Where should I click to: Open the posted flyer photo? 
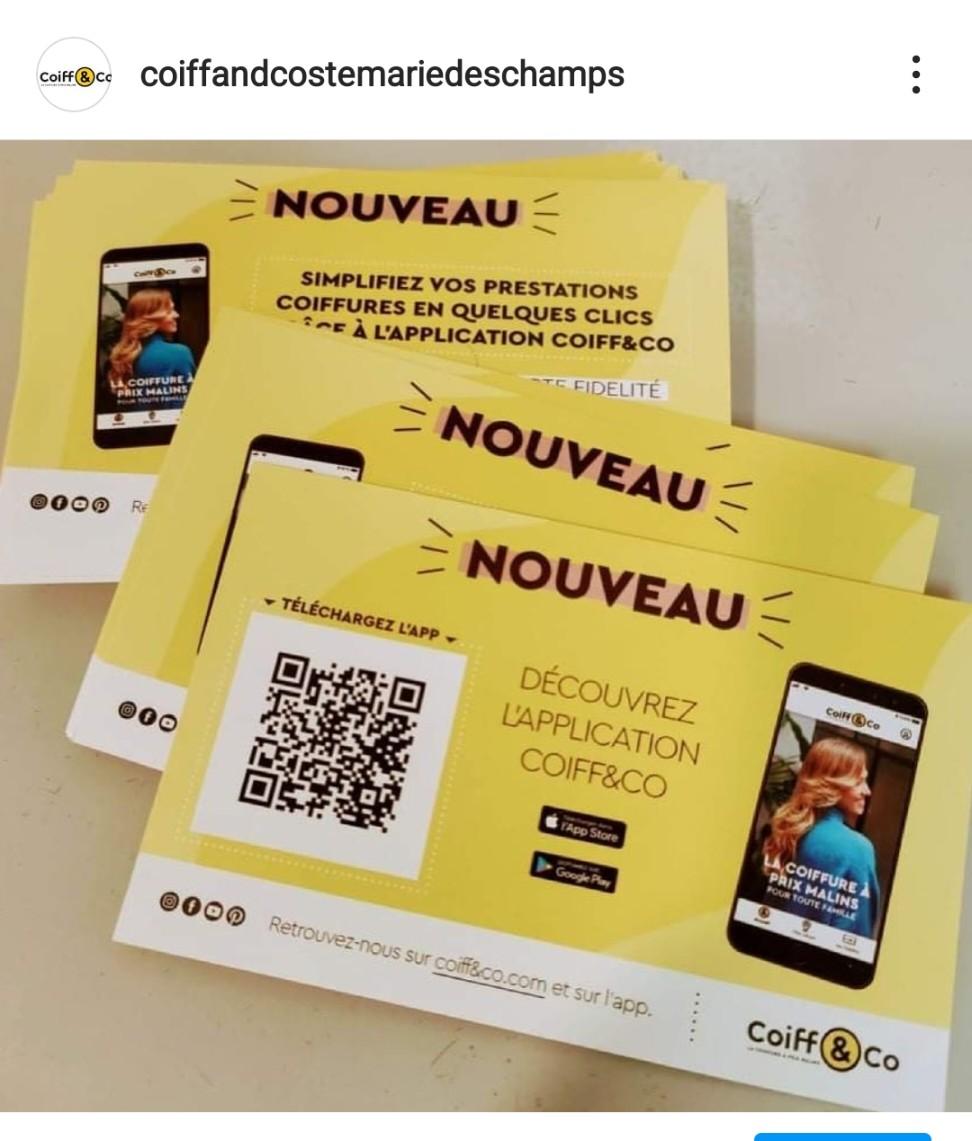tap(486, 625)
